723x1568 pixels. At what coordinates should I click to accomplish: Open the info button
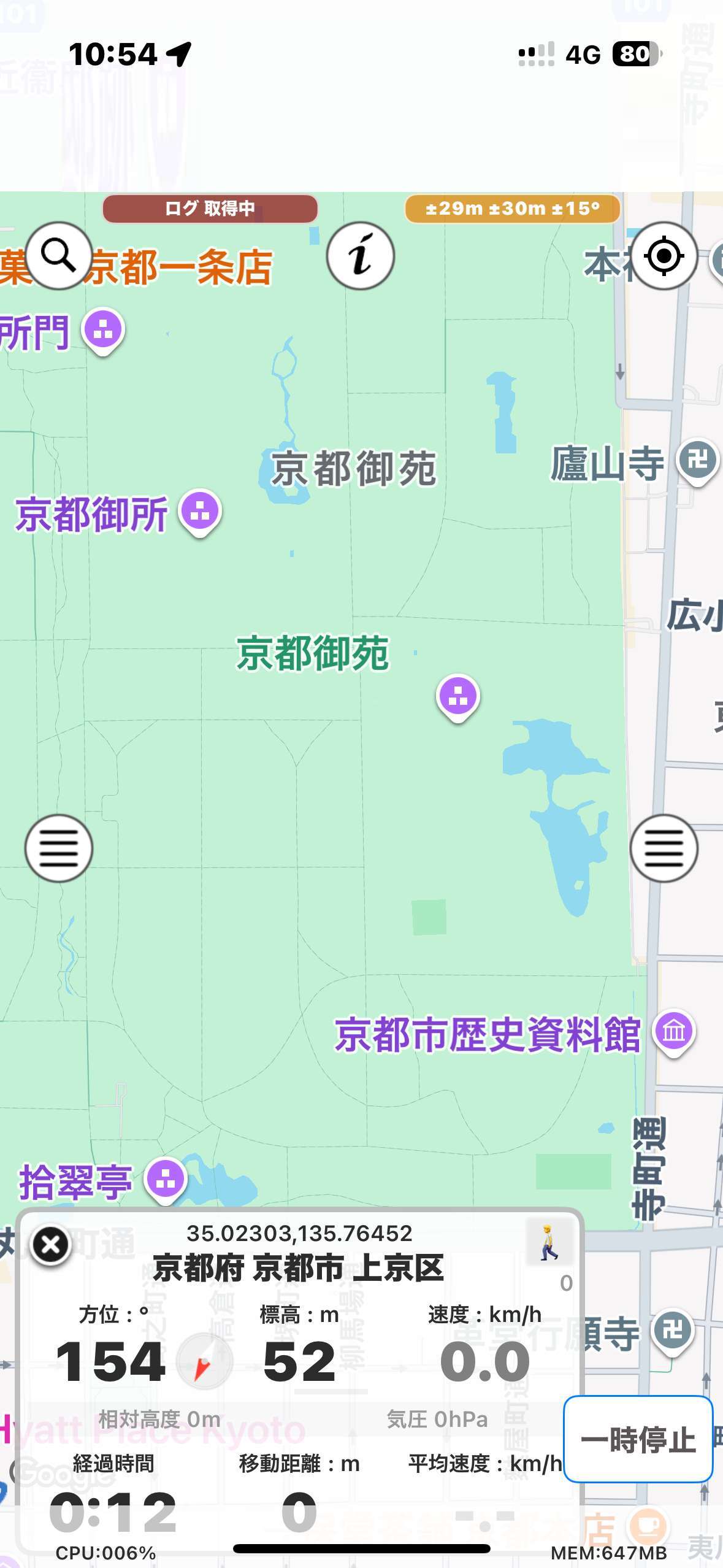[x=360, y=255]
